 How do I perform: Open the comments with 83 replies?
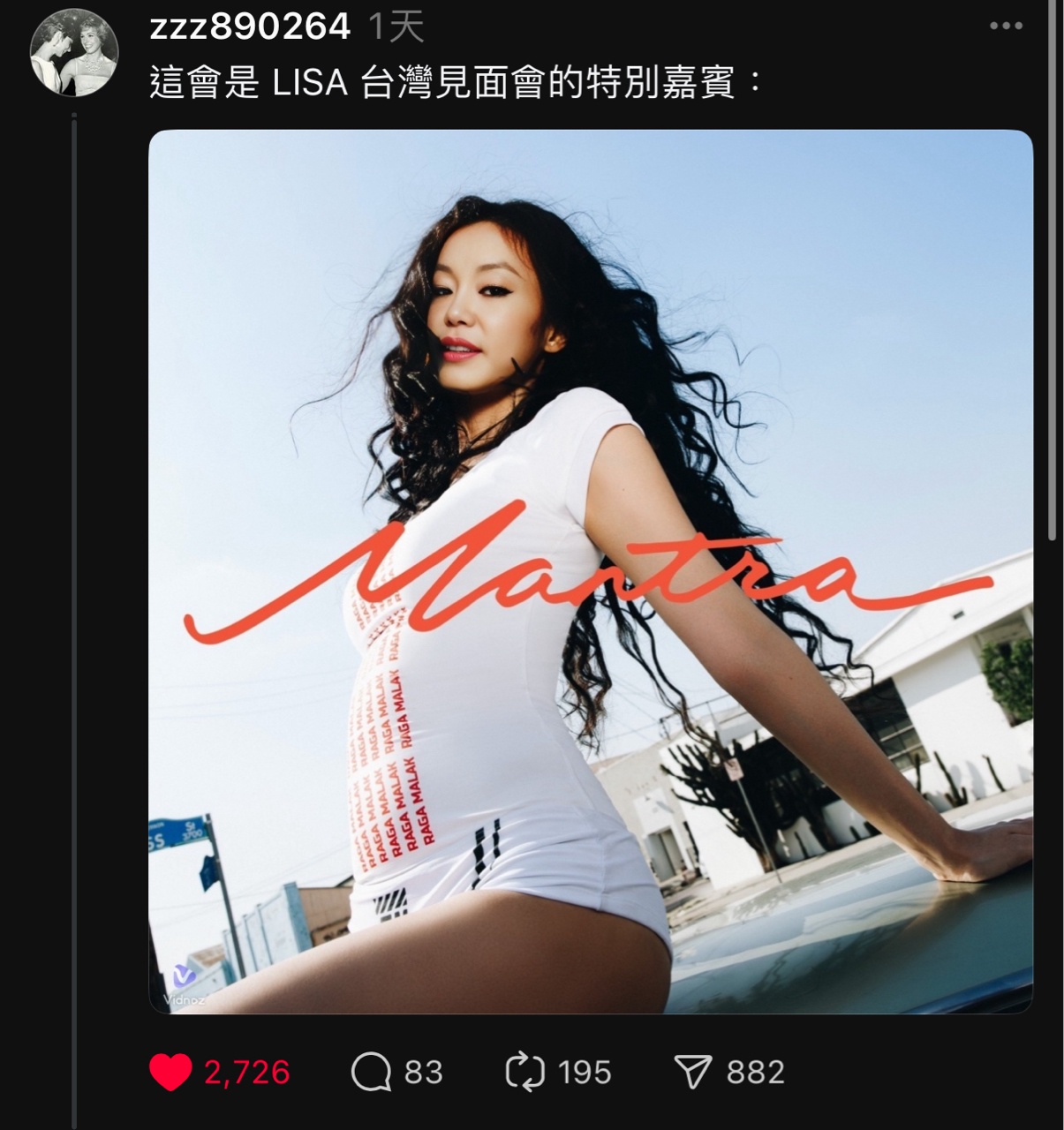click(x=372, y=1073)
